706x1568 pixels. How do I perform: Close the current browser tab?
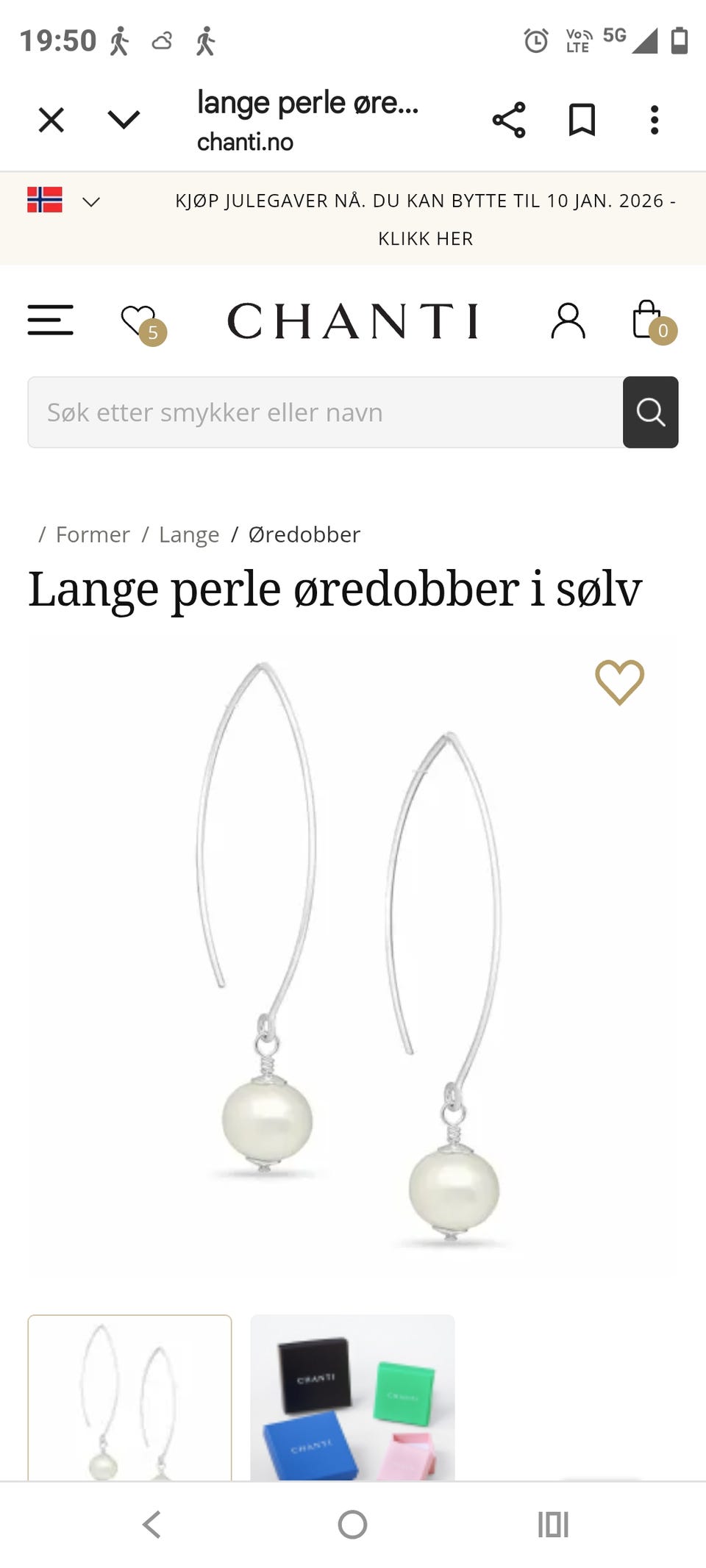51,118
